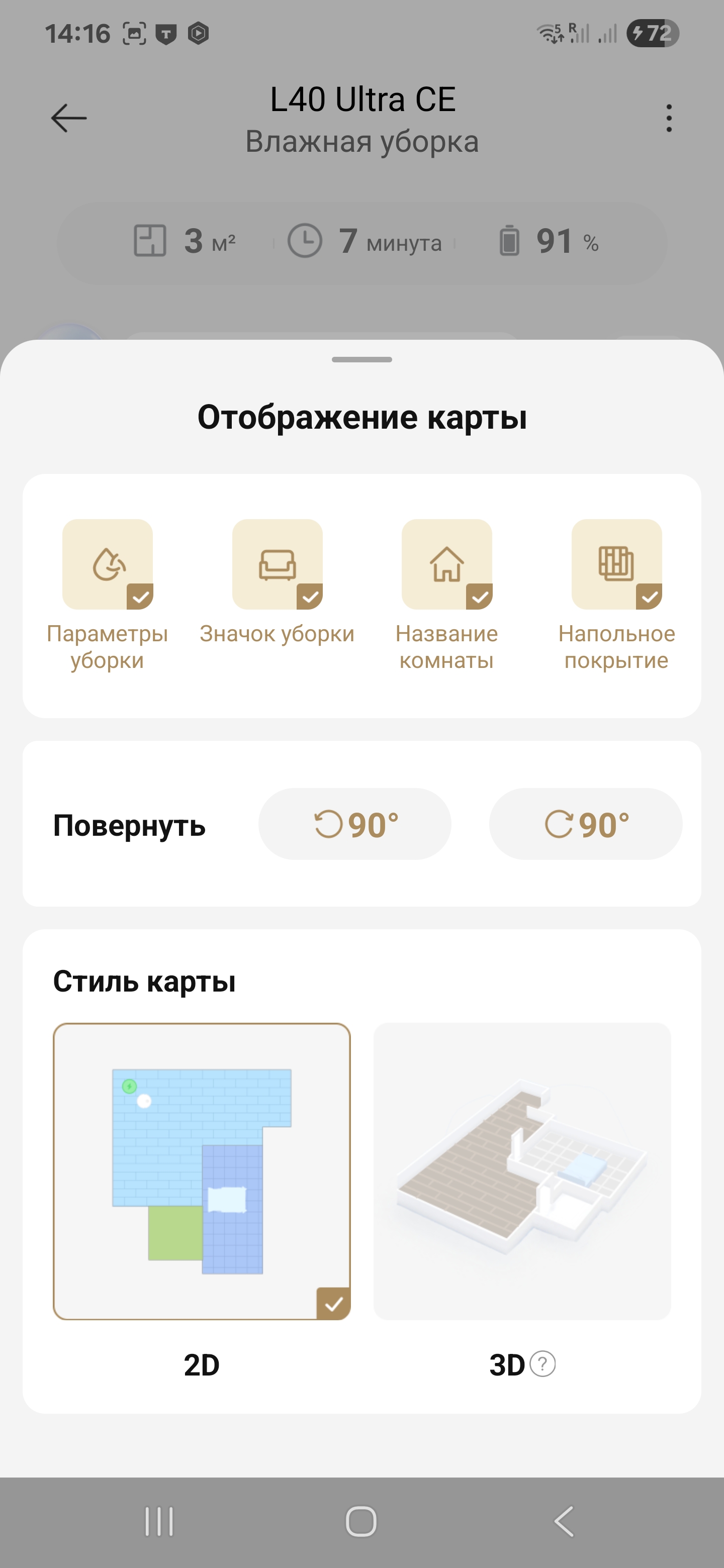The image size is (724, 1568).
Task: Tap the system home button
Action: [x=361, y=1522]
